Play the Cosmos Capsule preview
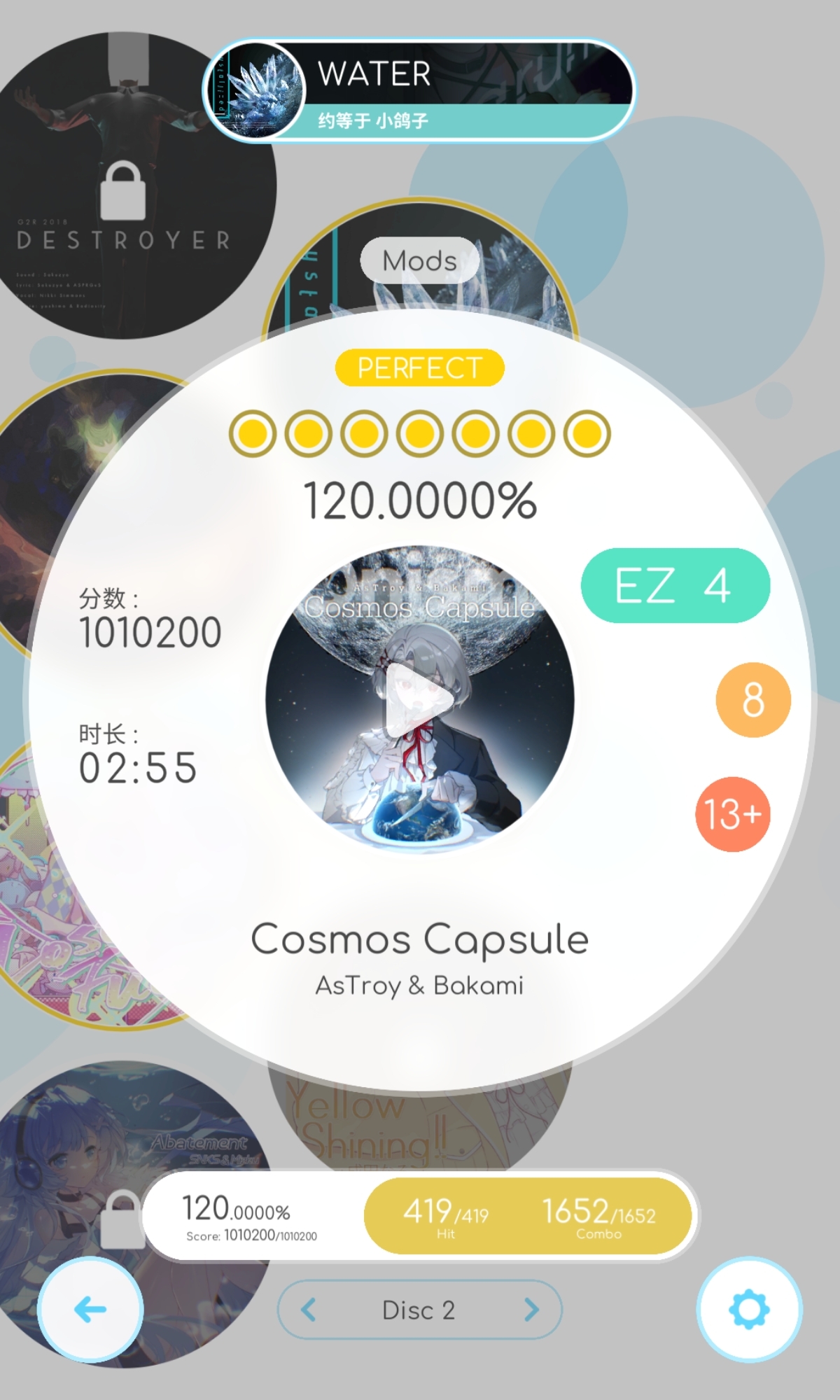 [x=419, y=699]
